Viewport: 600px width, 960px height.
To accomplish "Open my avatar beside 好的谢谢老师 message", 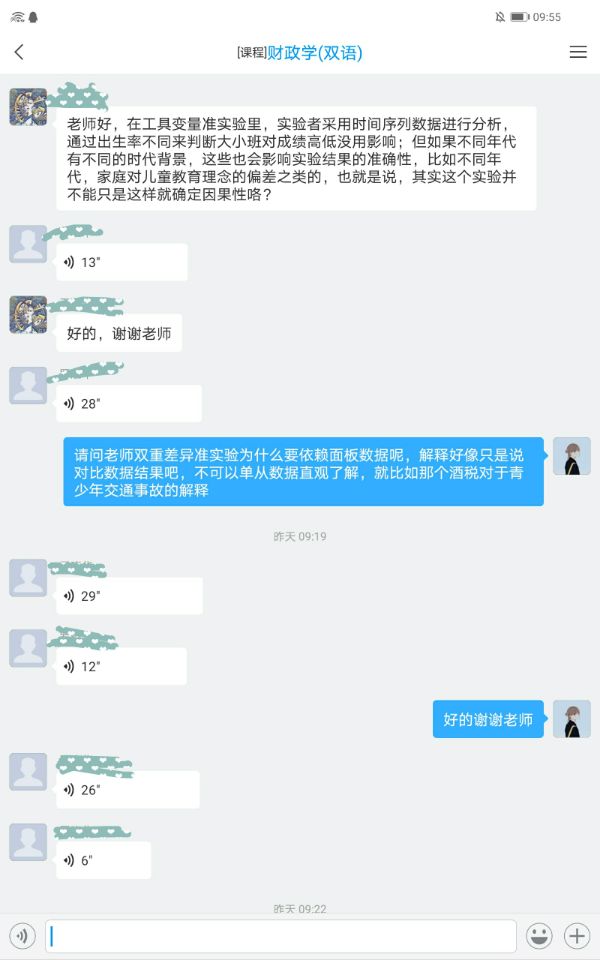I will coord(571,719).
